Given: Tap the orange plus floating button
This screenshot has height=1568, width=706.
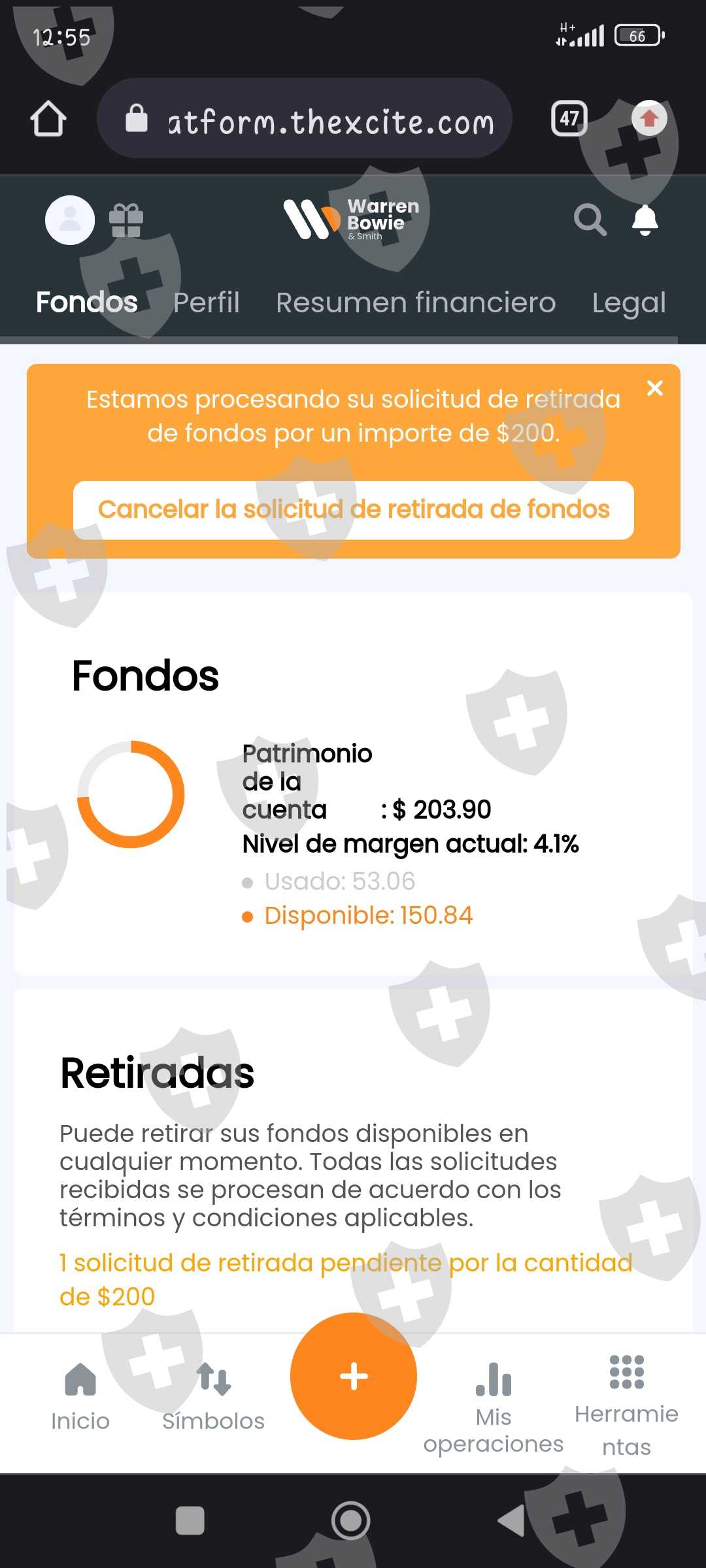Looking at the screenshot, I should 354,1376.
